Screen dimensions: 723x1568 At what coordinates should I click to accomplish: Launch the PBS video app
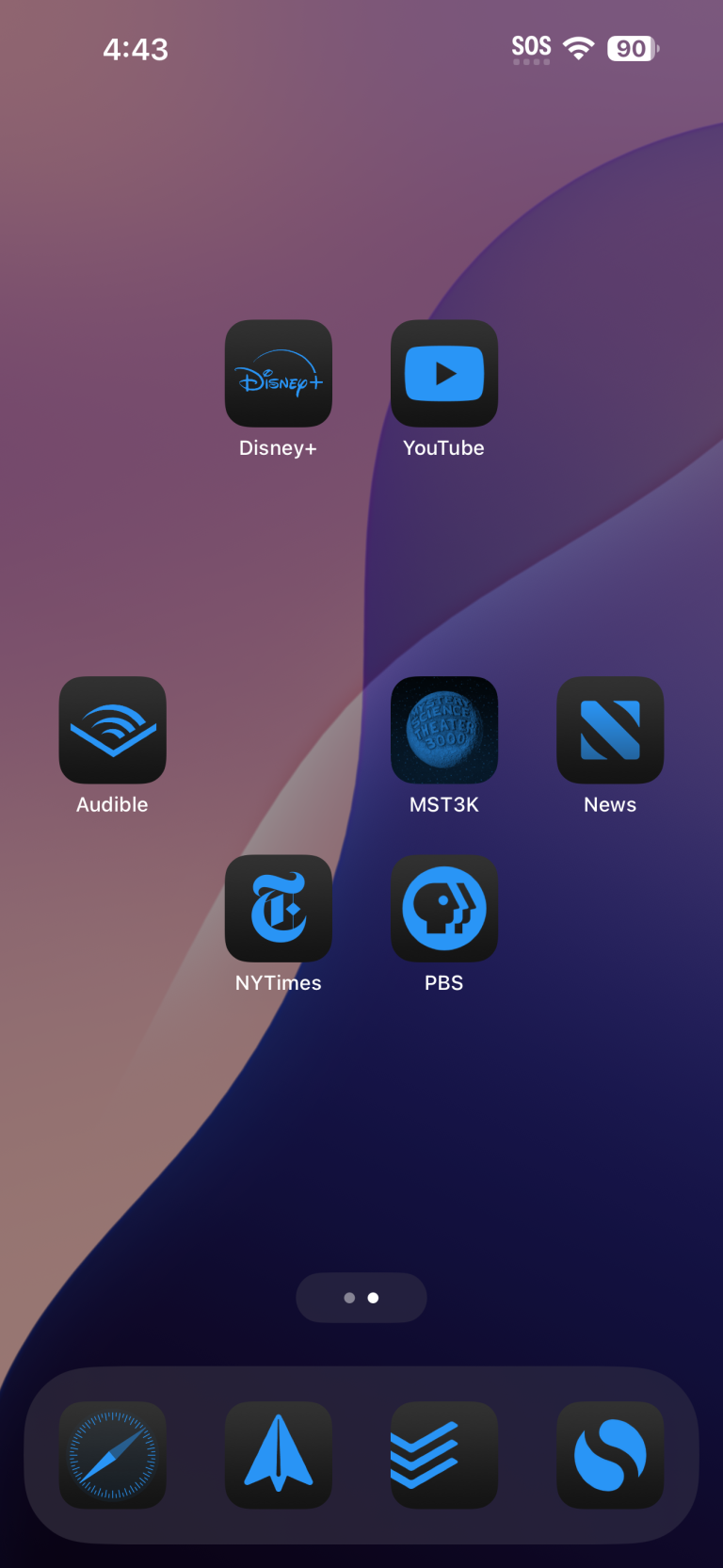(x=443, y=908)
